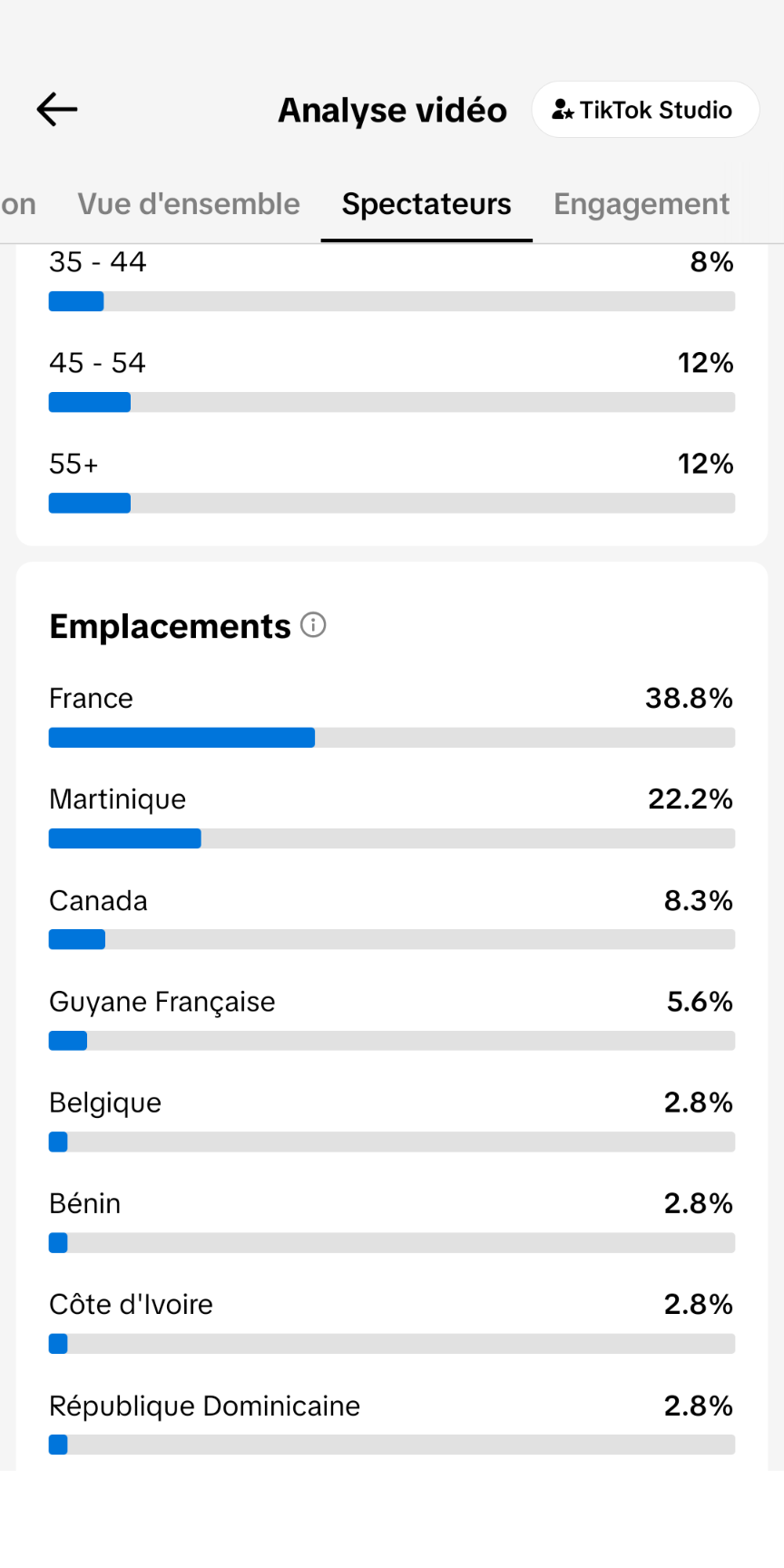Switch to the Vue d'ensemble tab
Image resolution: width=784 pixels, height=1568 pixels.
coord(189,204)
